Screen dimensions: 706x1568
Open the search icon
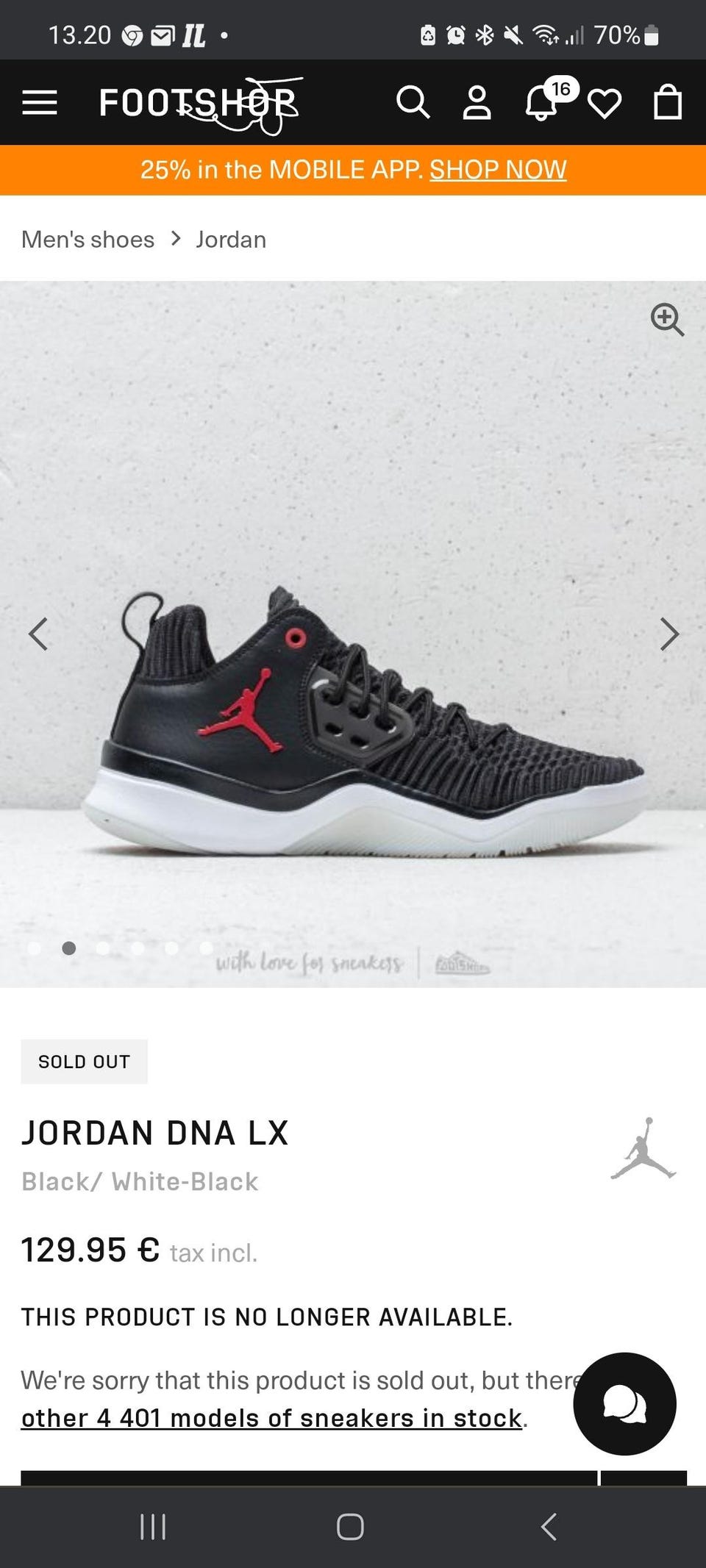413,102
